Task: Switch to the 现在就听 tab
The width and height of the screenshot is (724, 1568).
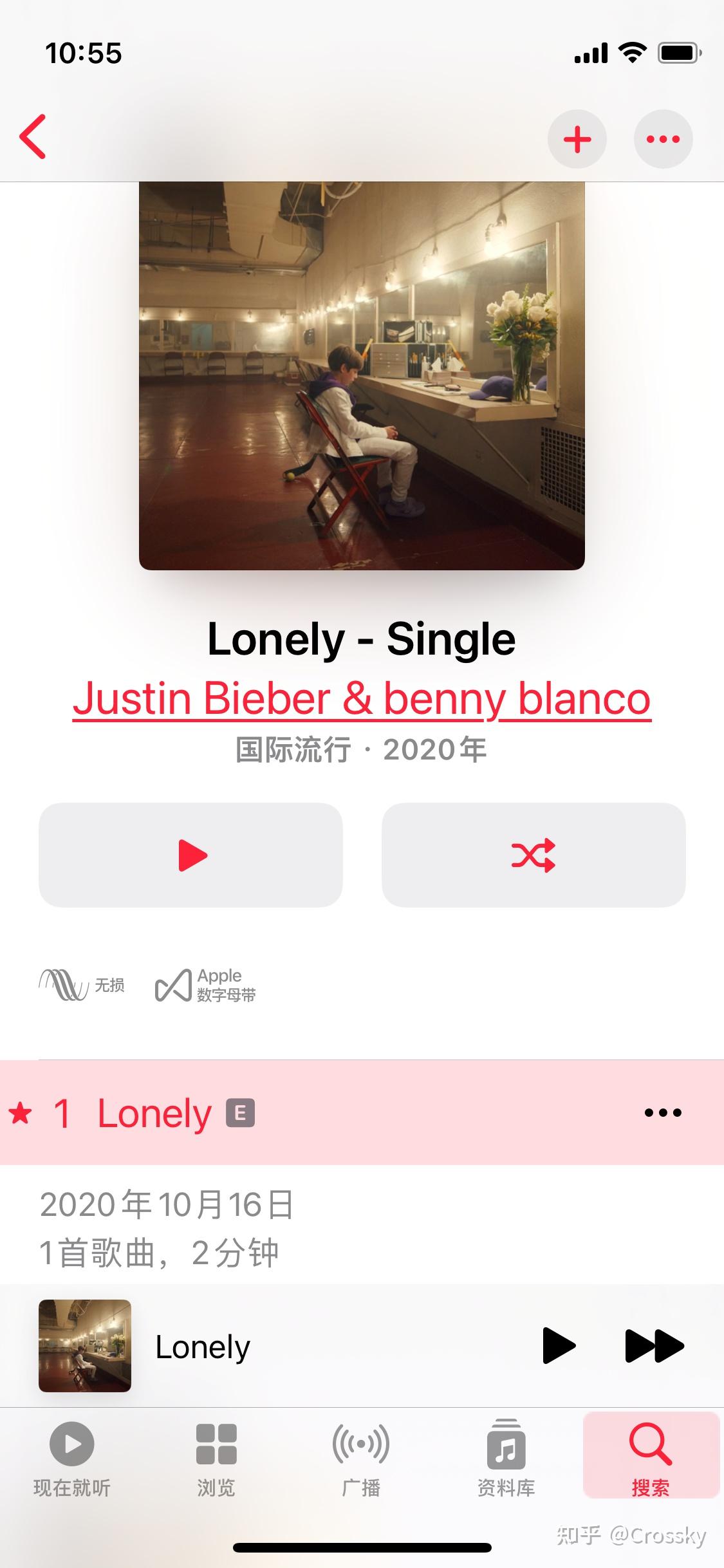Action: click(x=72, y=1458)
